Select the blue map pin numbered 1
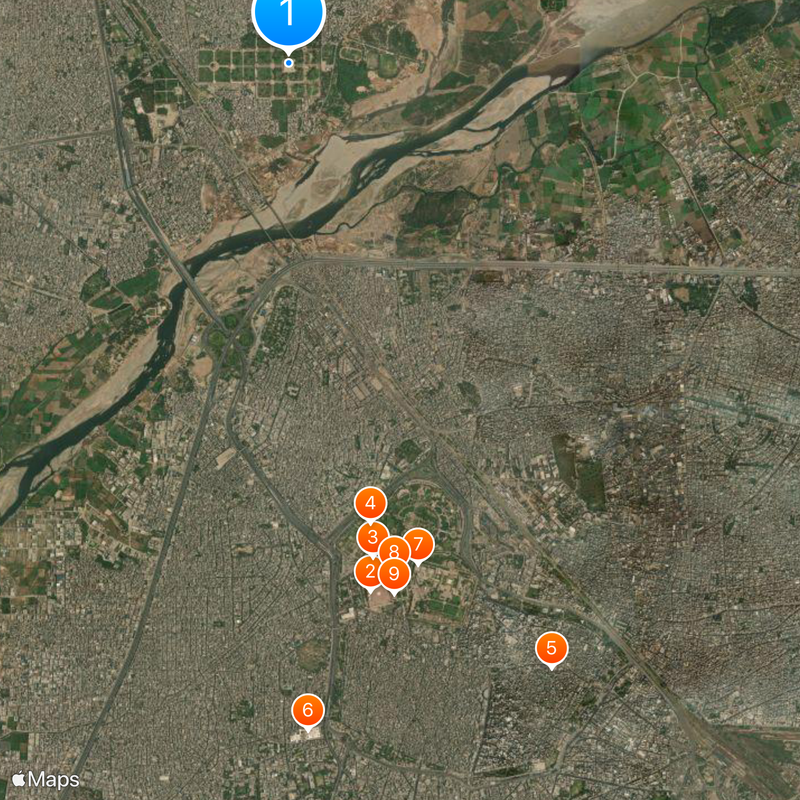800x800 pixels. 289,15
